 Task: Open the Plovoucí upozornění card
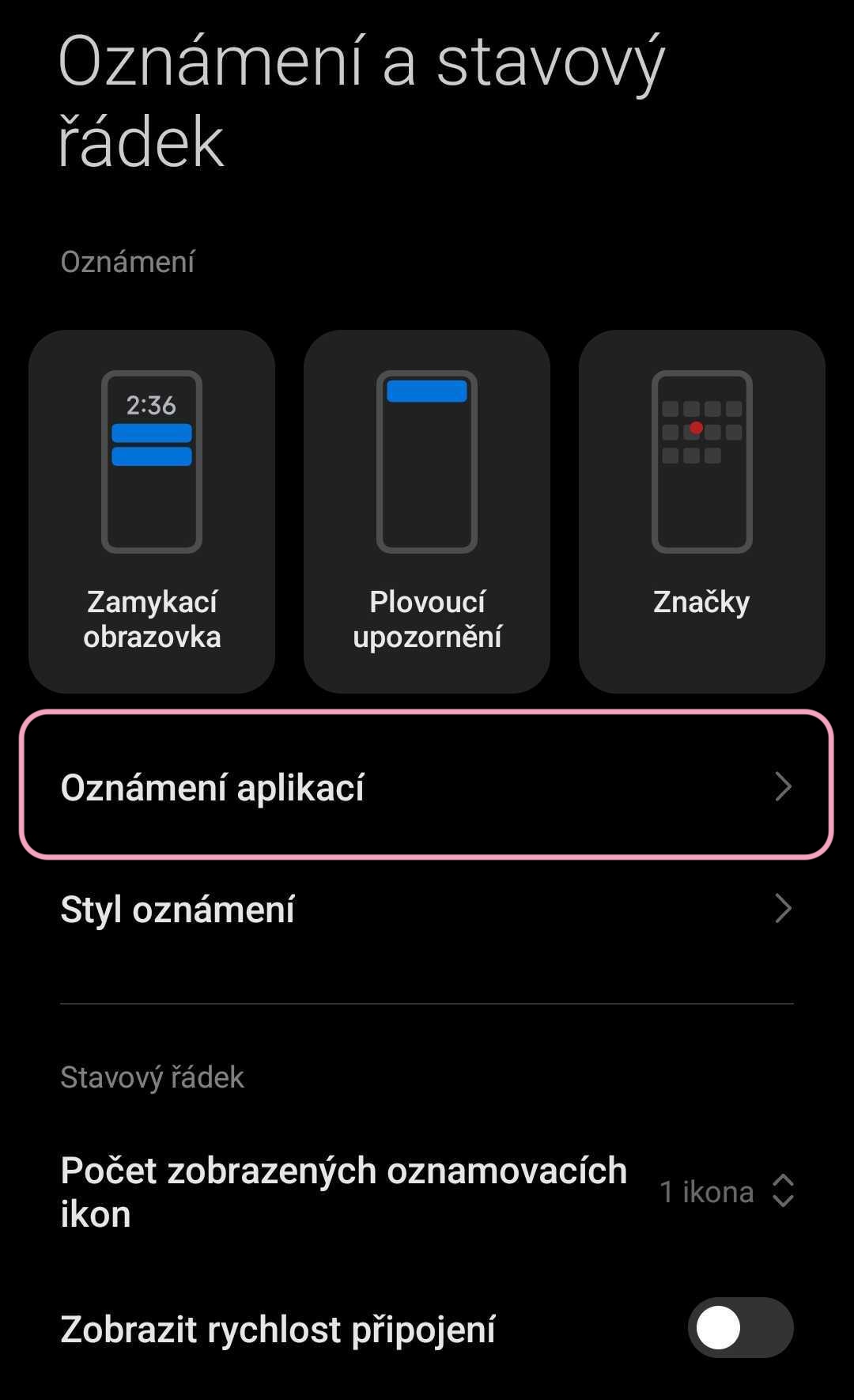point(427,511)
